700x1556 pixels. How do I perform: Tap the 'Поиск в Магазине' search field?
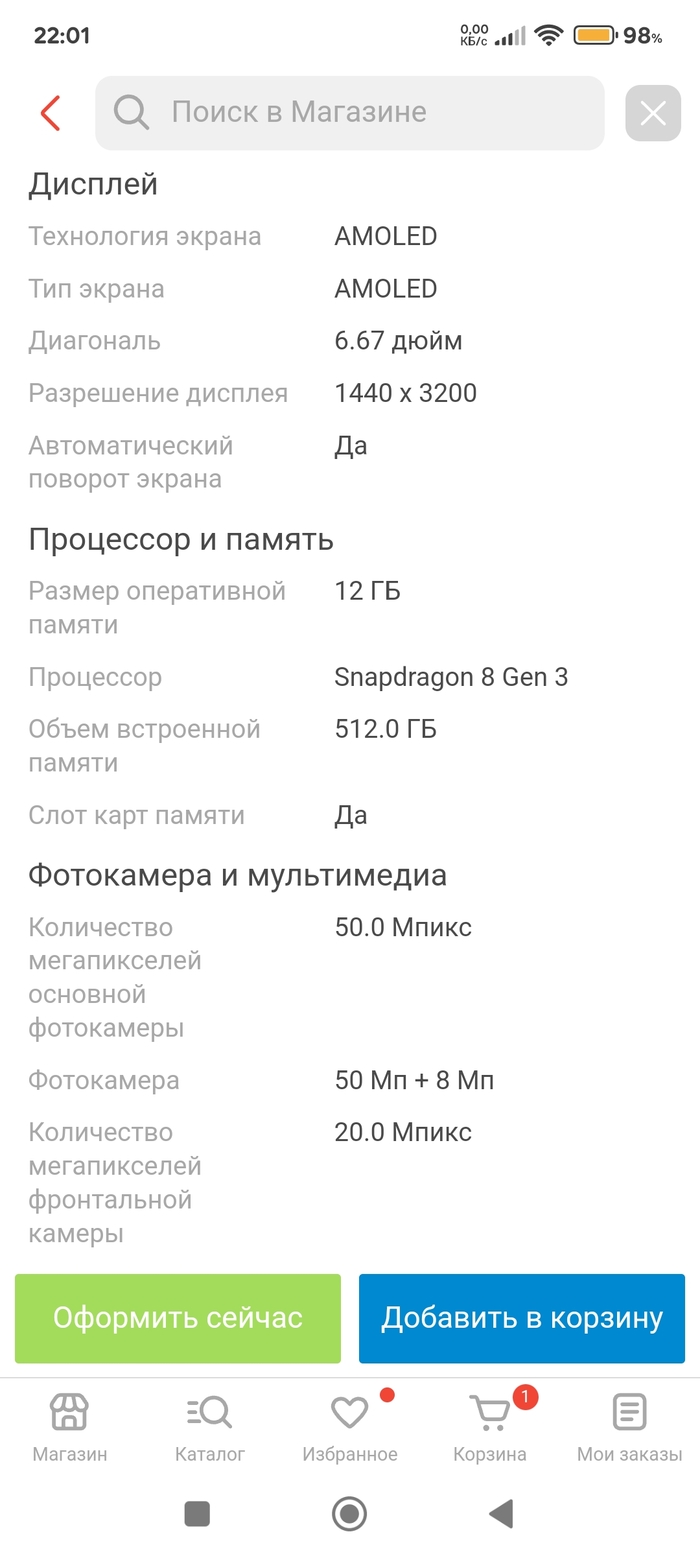tap(350, 113)
